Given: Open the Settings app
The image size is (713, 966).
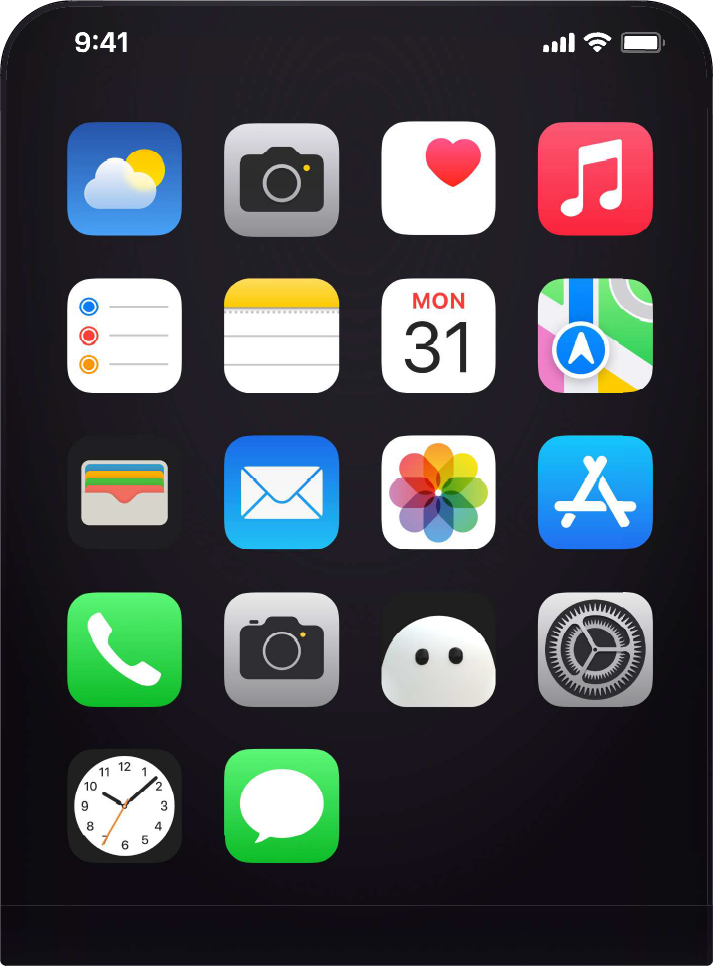Looking at the screenshot, I should click(x=595, y=650).
